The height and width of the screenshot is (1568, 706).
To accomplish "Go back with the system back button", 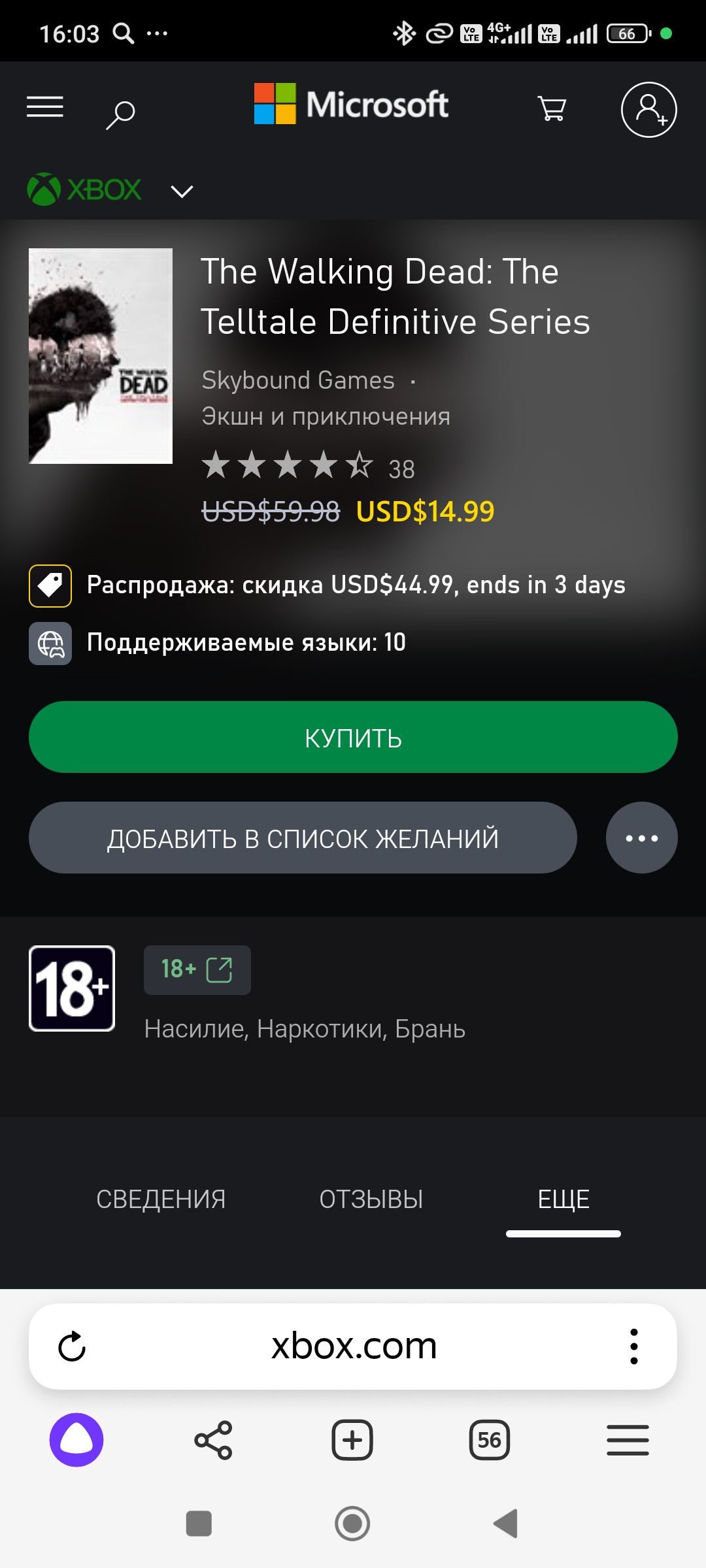I will click(x=505, y=1524).
